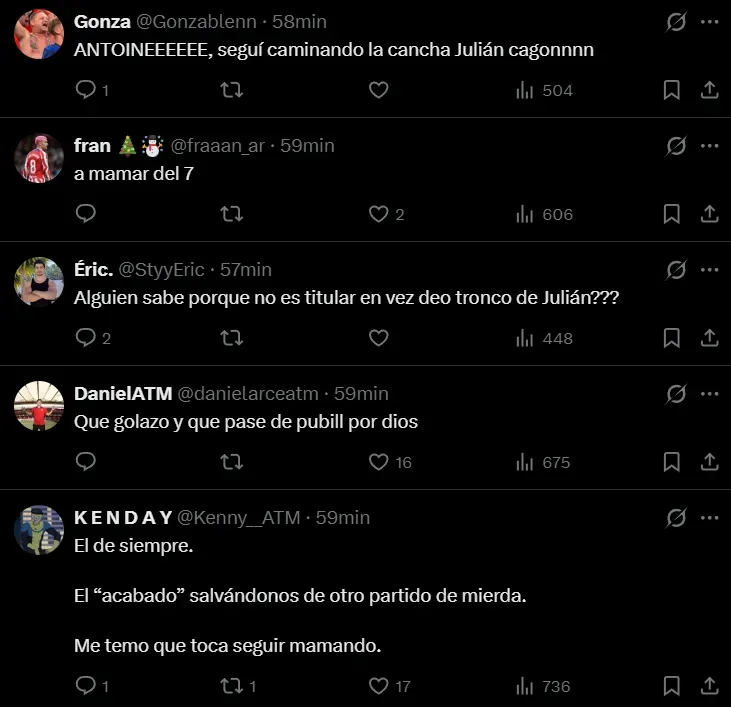Open Gonza's profile picture
This screenshot has width=731, height=707.
point(39,37)
